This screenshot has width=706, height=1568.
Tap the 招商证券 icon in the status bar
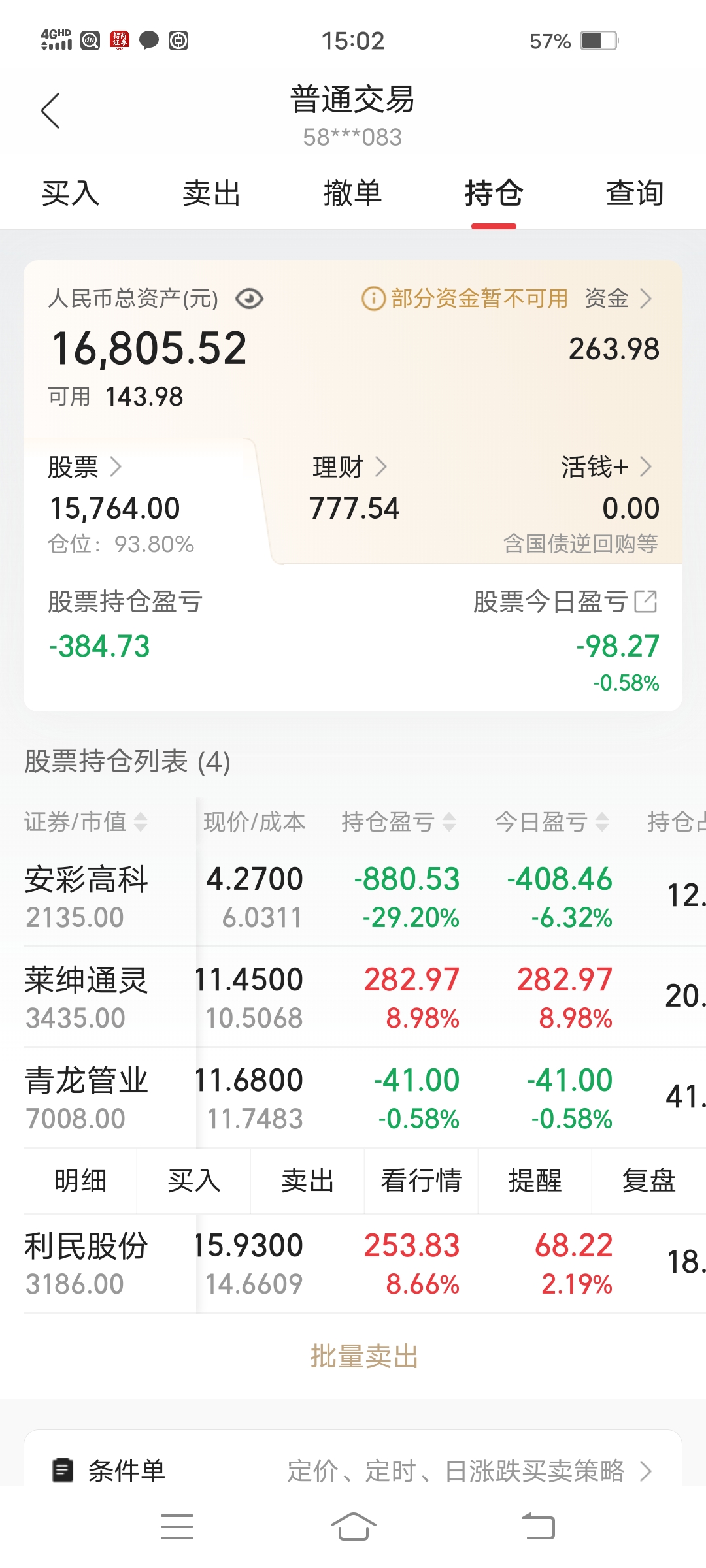[x=121, y=41]
